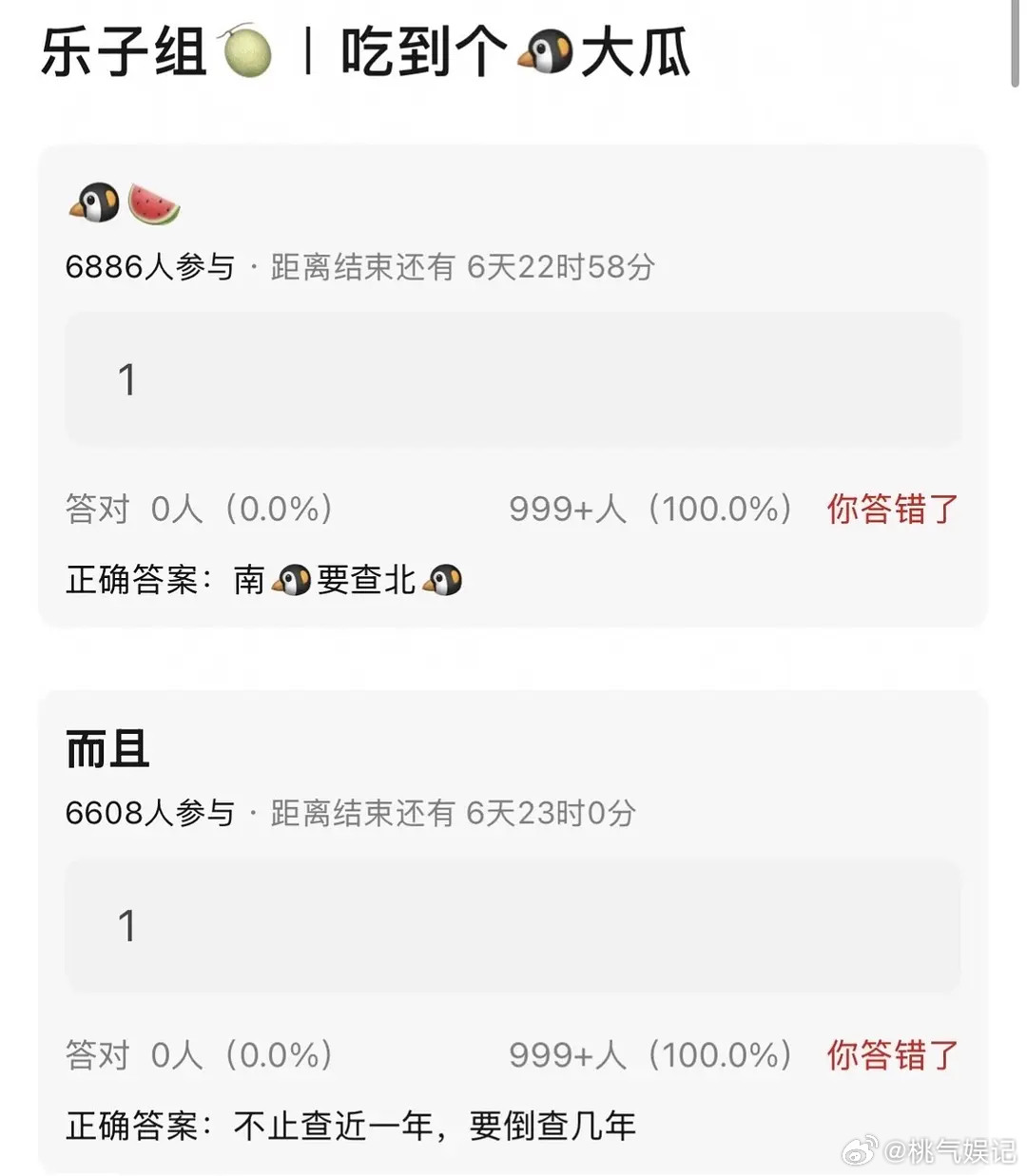Open the 6886人参与 participants list
Screen dimensions: 1027x1176
click(149, 267)
